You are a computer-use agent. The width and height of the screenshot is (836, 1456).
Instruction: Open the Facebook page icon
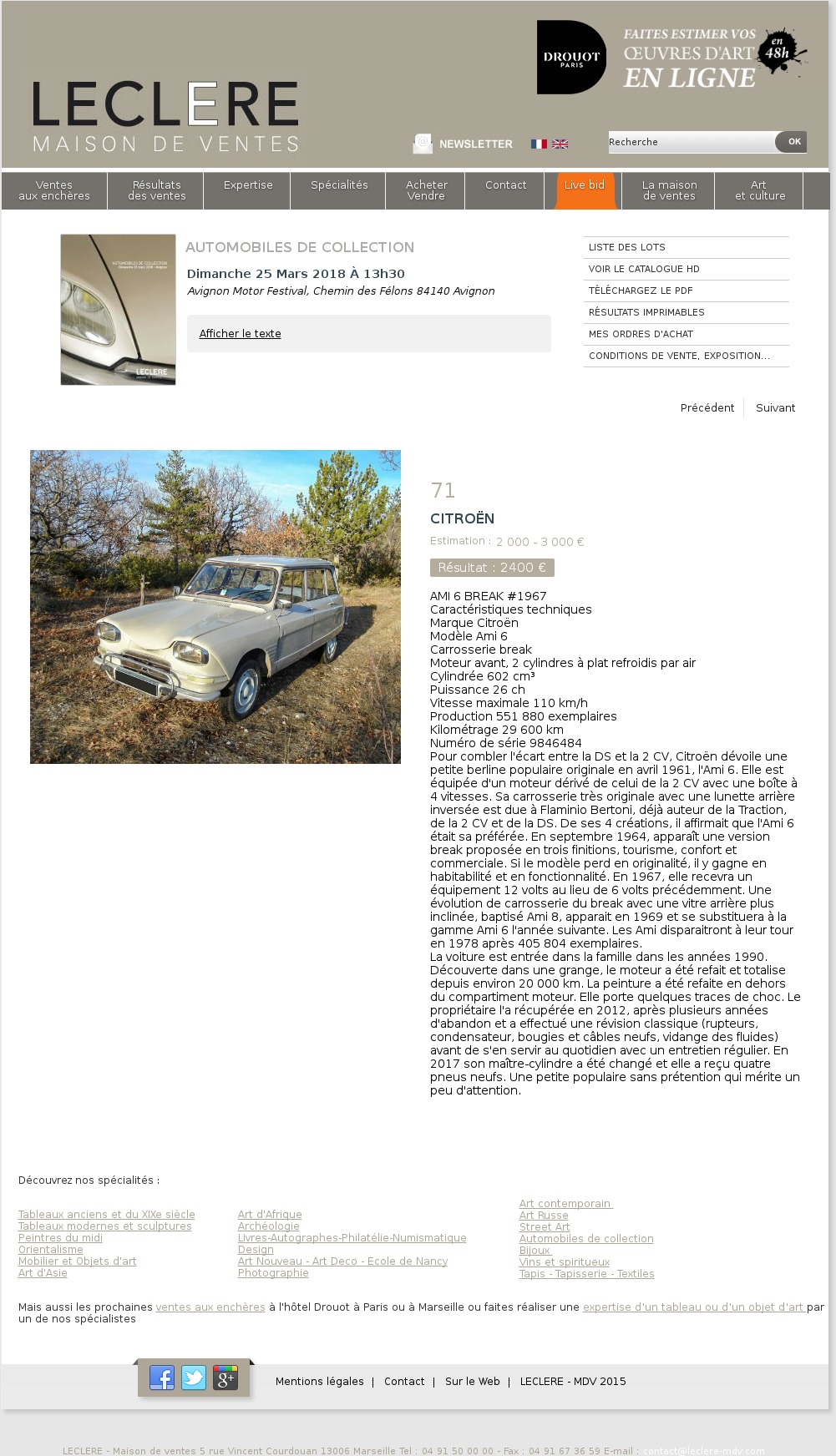[x=162, y=1377]
